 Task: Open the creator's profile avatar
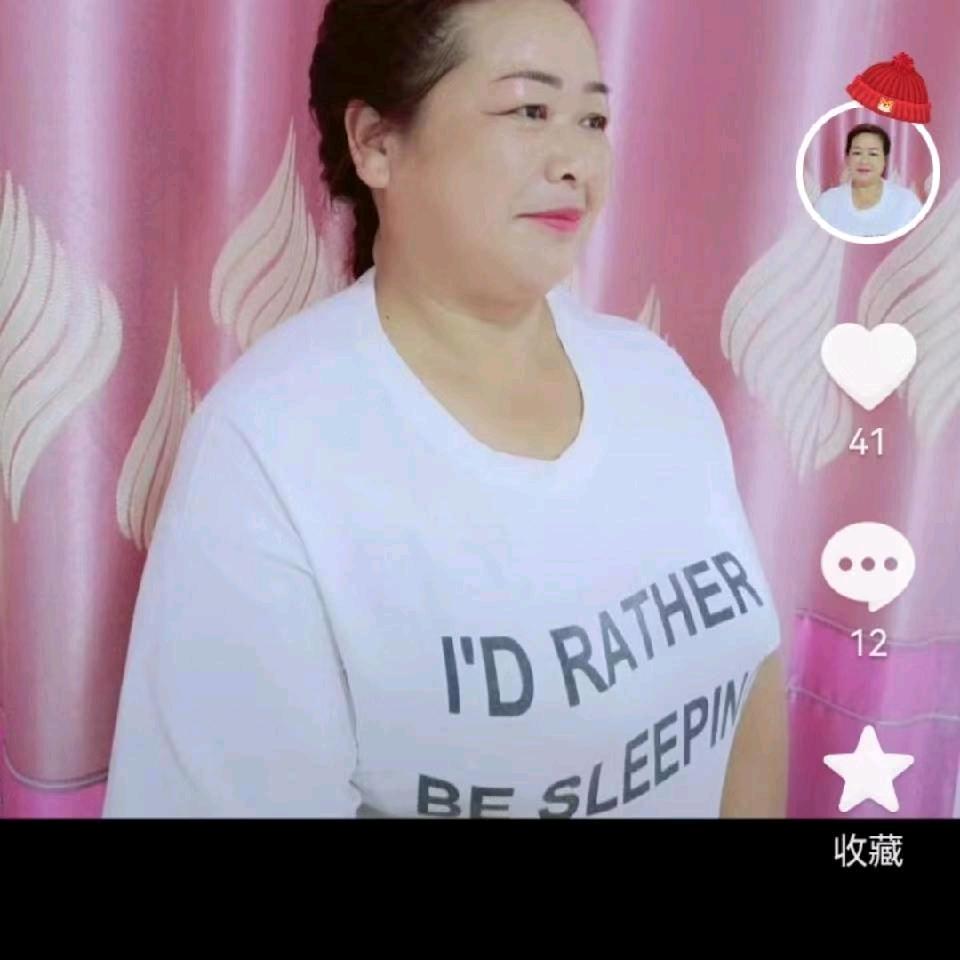click(x=867, y=173)
